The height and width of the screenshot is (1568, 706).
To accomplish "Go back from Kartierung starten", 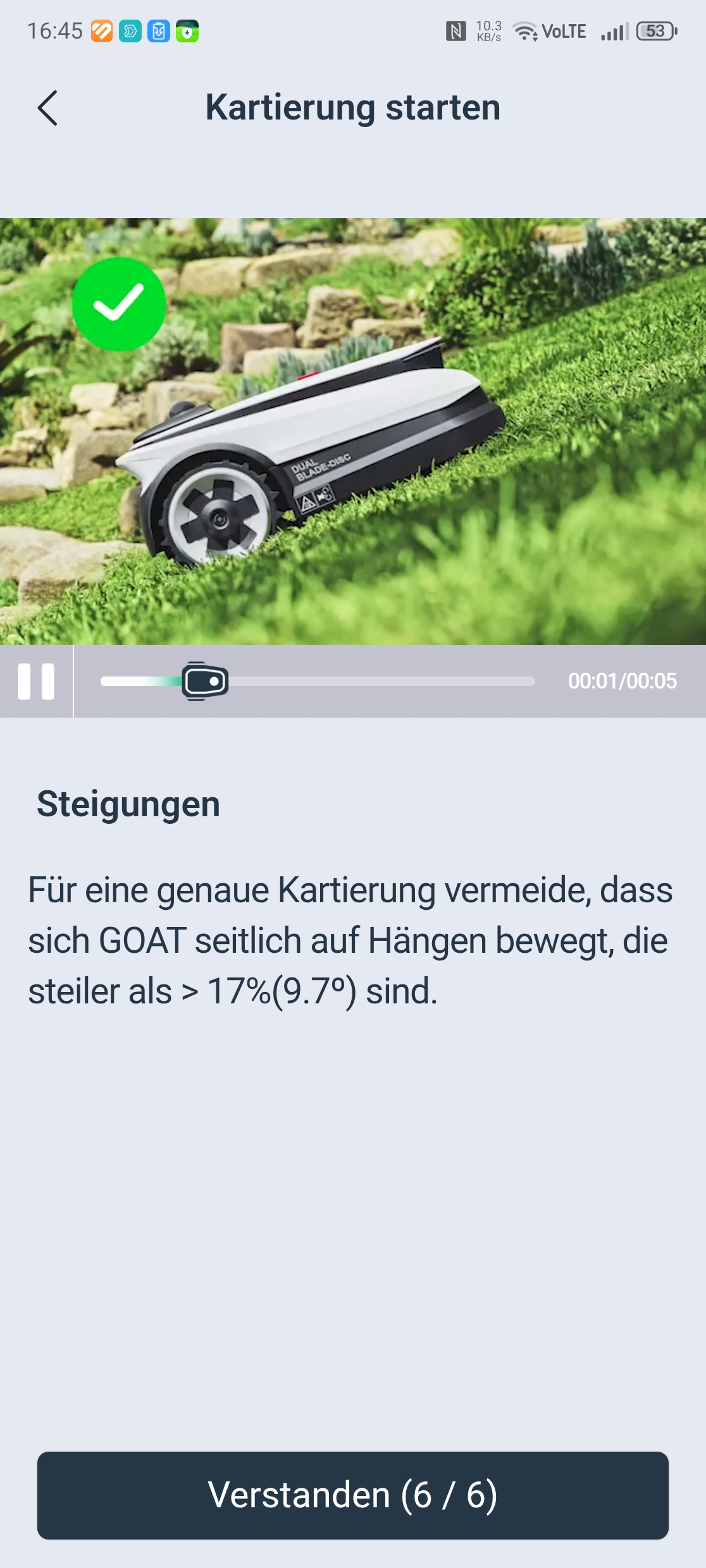I will point(47,108).
